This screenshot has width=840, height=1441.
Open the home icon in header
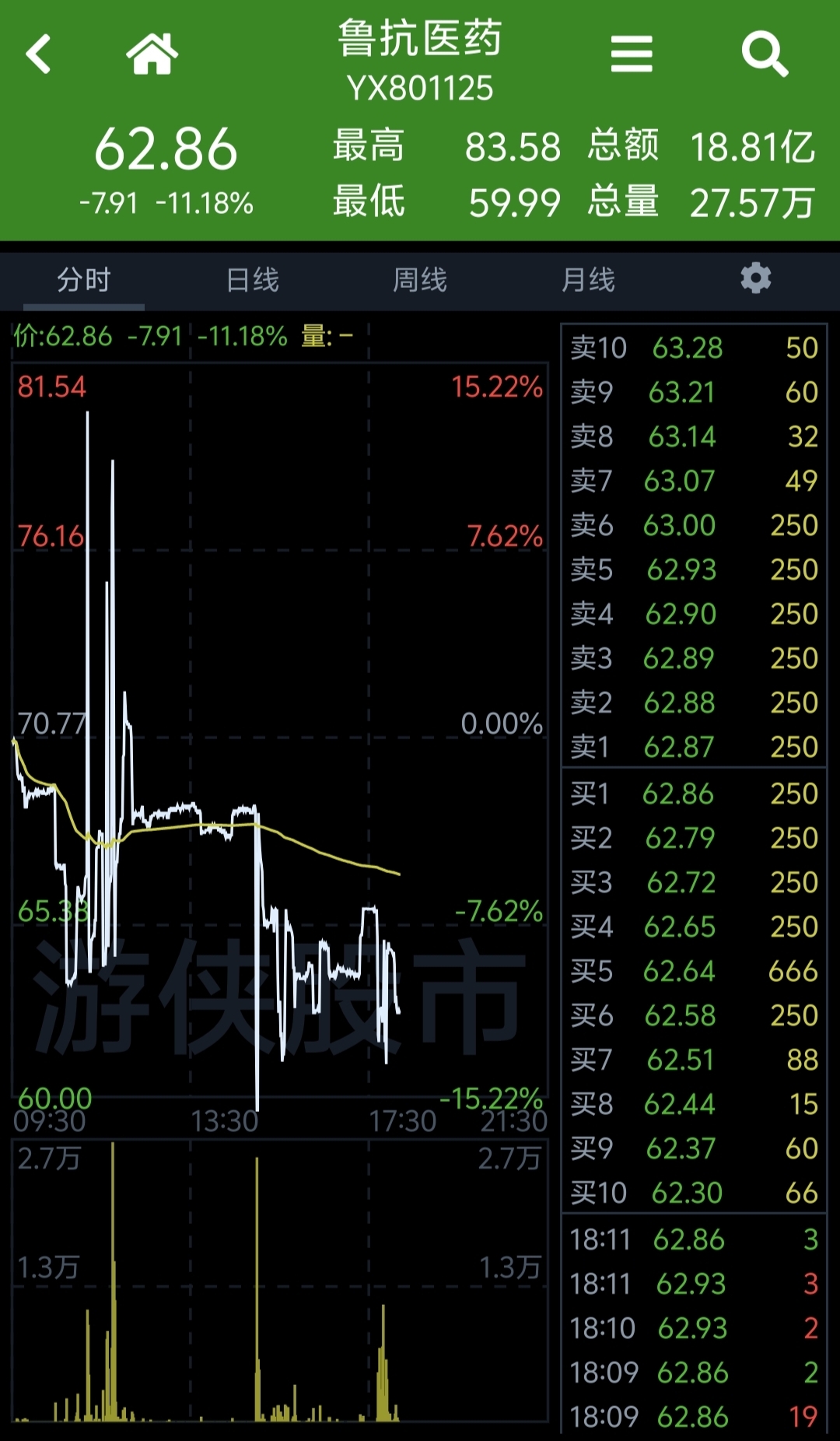coord(152,54)
